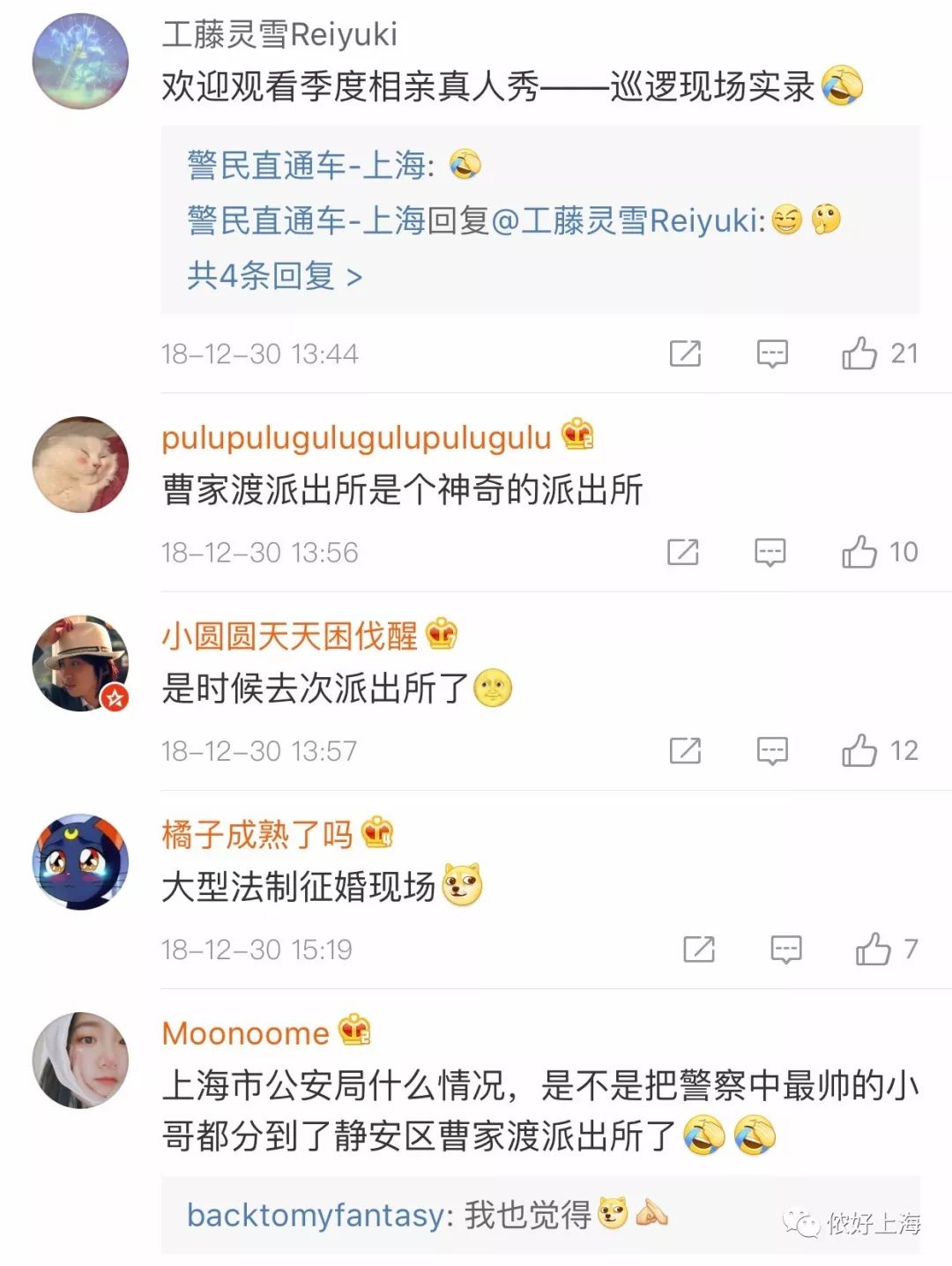Like 小圆圆天天困伐醒's comment
The width and height of the screenshot is (952, 1266).
[859, 750]
